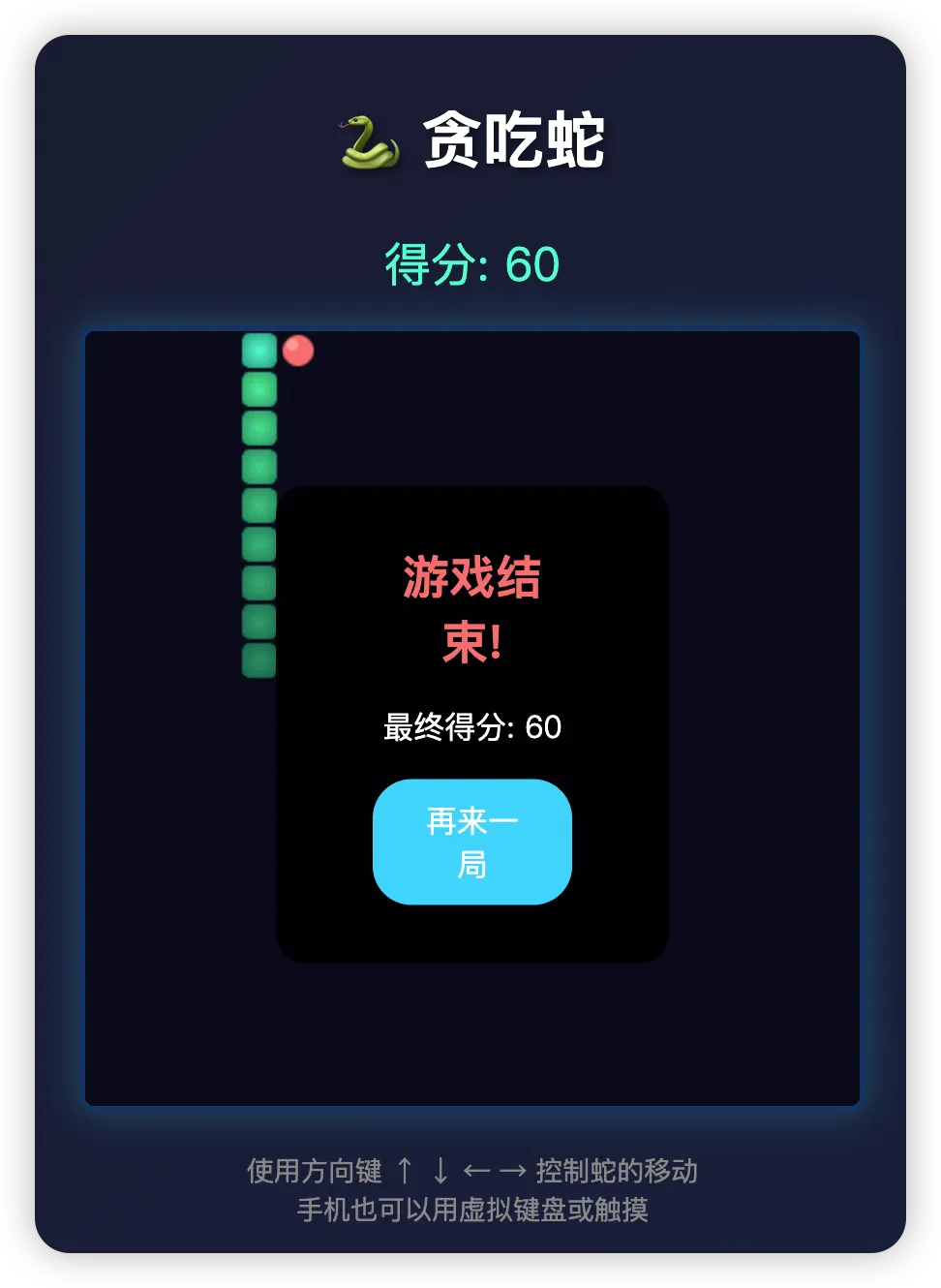Image resolution: width=941 pixels, height=1288 pixels.
Task: Click the right arrow symbol in the instructions
Action: click(512, 1171)
